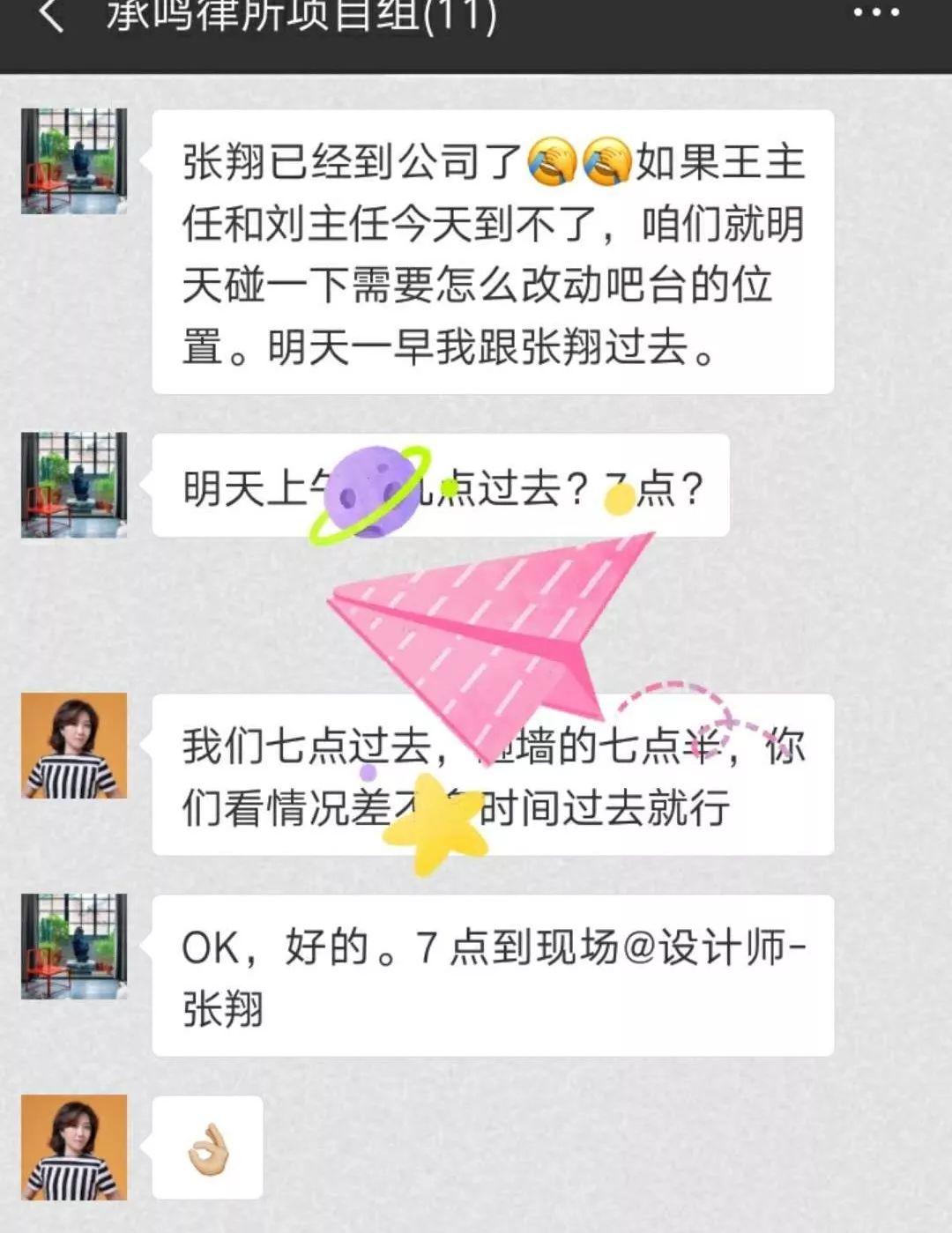Viewport: 952px width, 1233px height.
Task: Open avatar beside the OK hand emoji
Action: (74, 1147)
